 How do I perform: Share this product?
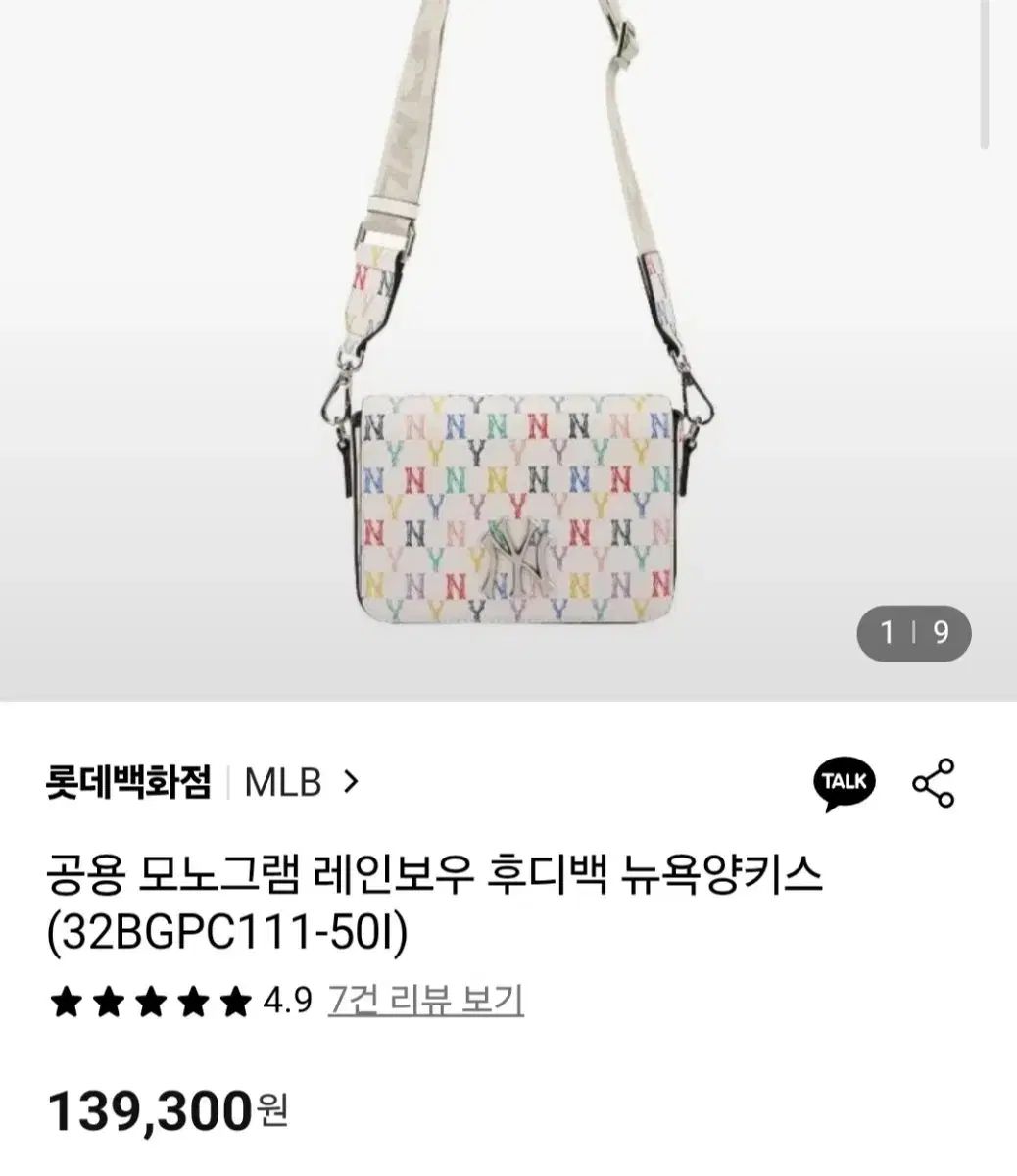pos(933,782)
